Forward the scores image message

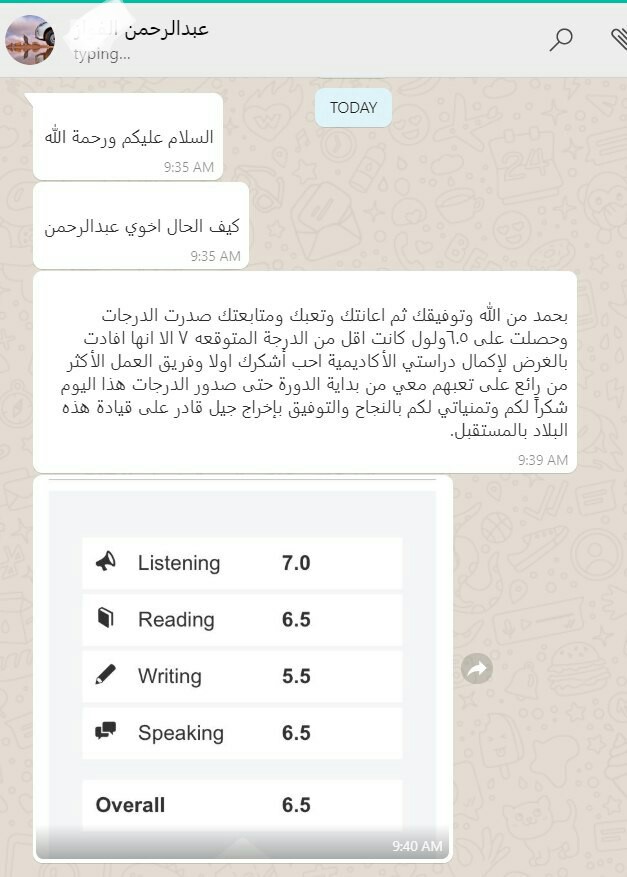[477, 669]
